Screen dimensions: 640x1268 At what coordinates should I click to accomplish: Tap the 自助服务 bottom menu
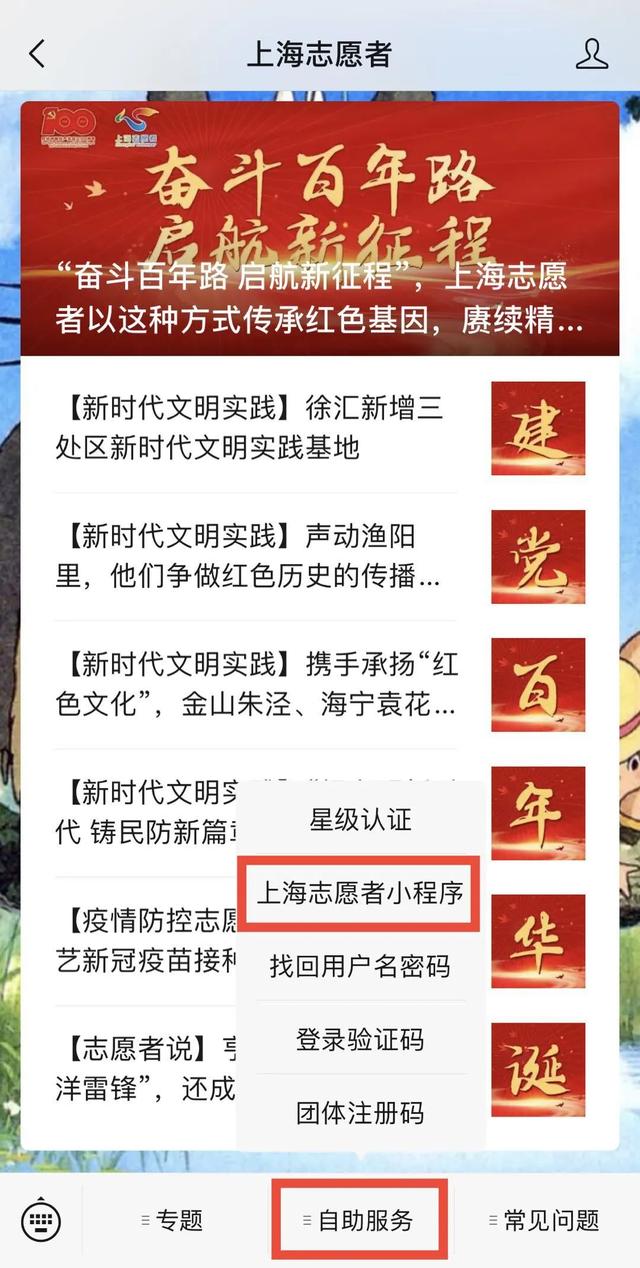tap(359, 1220)
